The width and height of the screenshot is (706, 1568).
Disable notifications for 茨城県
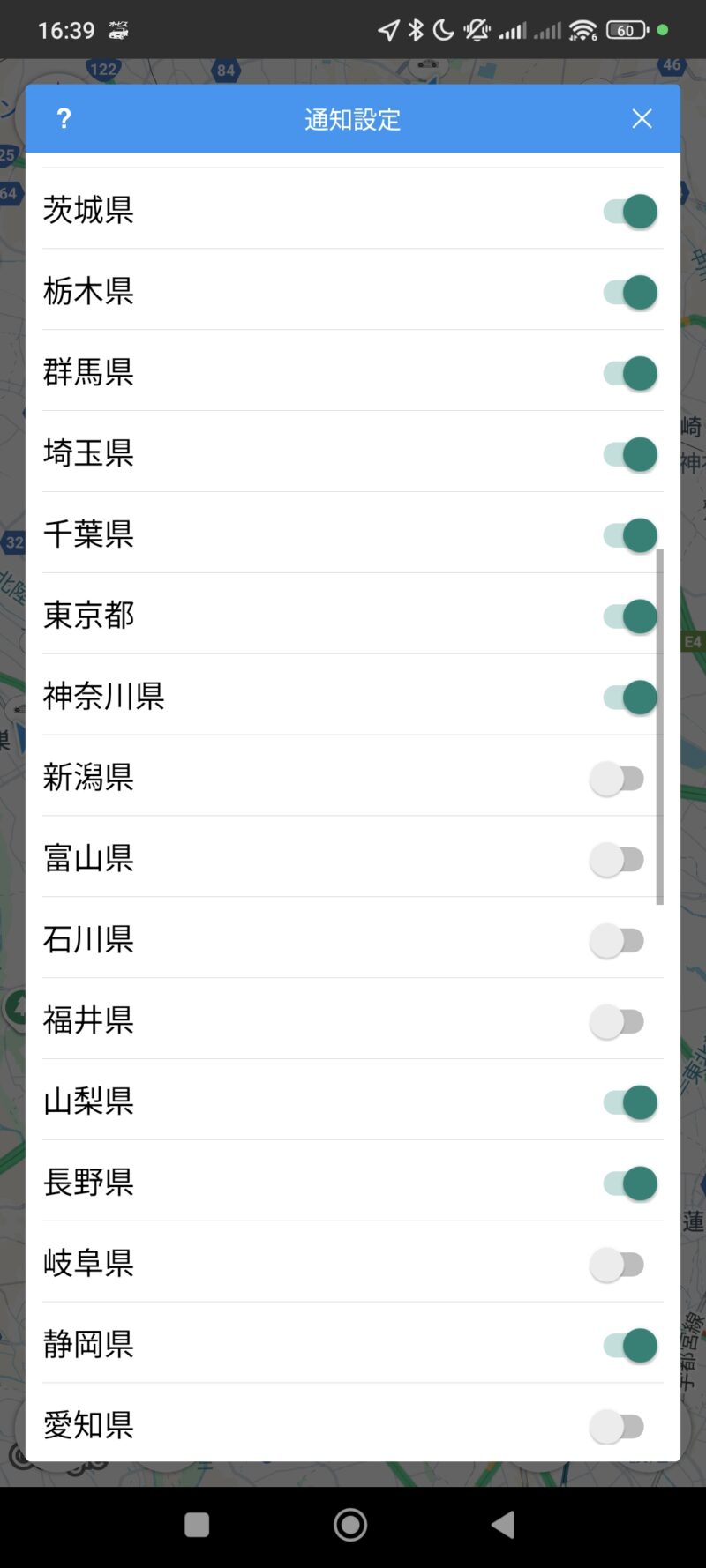(630, 212)
